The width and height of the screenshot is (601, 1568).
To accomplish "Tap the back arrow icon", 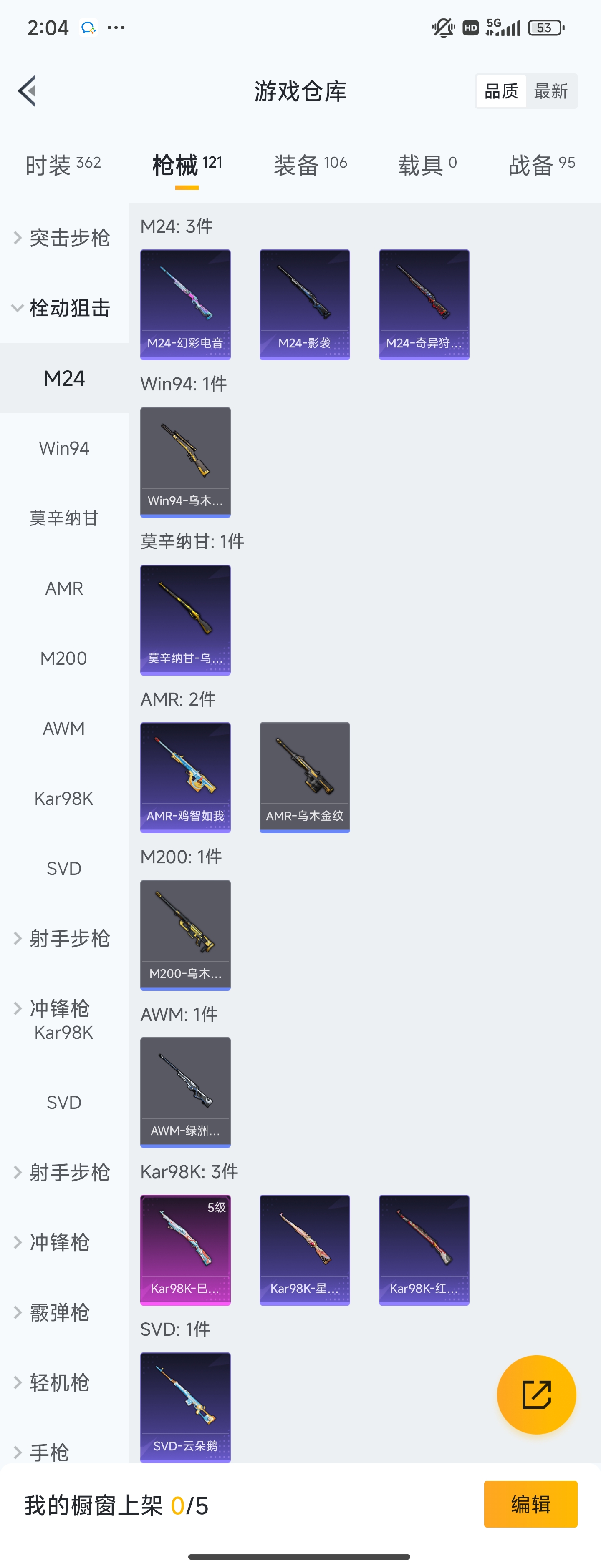I will [x=27, y=90].
